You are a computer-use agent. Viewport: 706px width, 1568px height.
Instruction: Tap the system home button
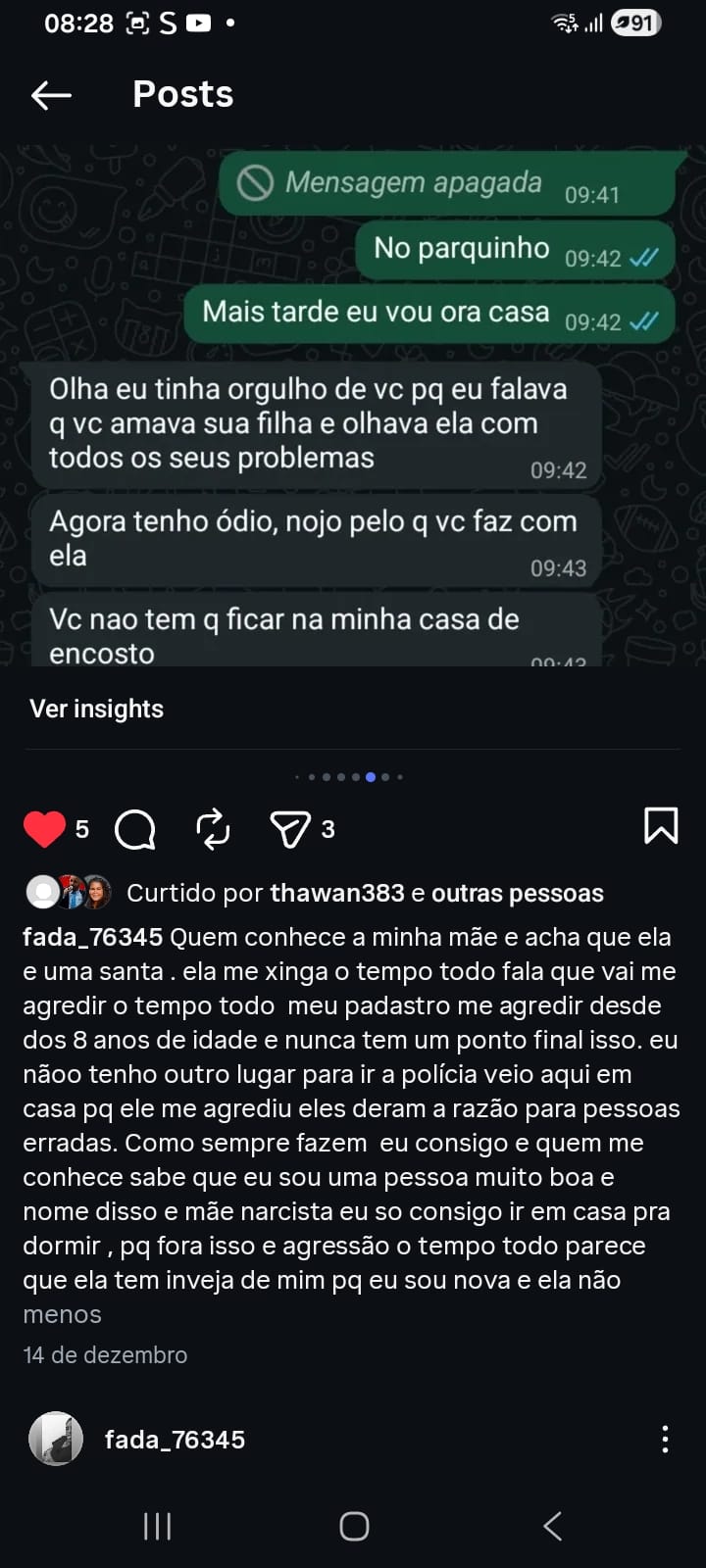(x=354, y=1526)
